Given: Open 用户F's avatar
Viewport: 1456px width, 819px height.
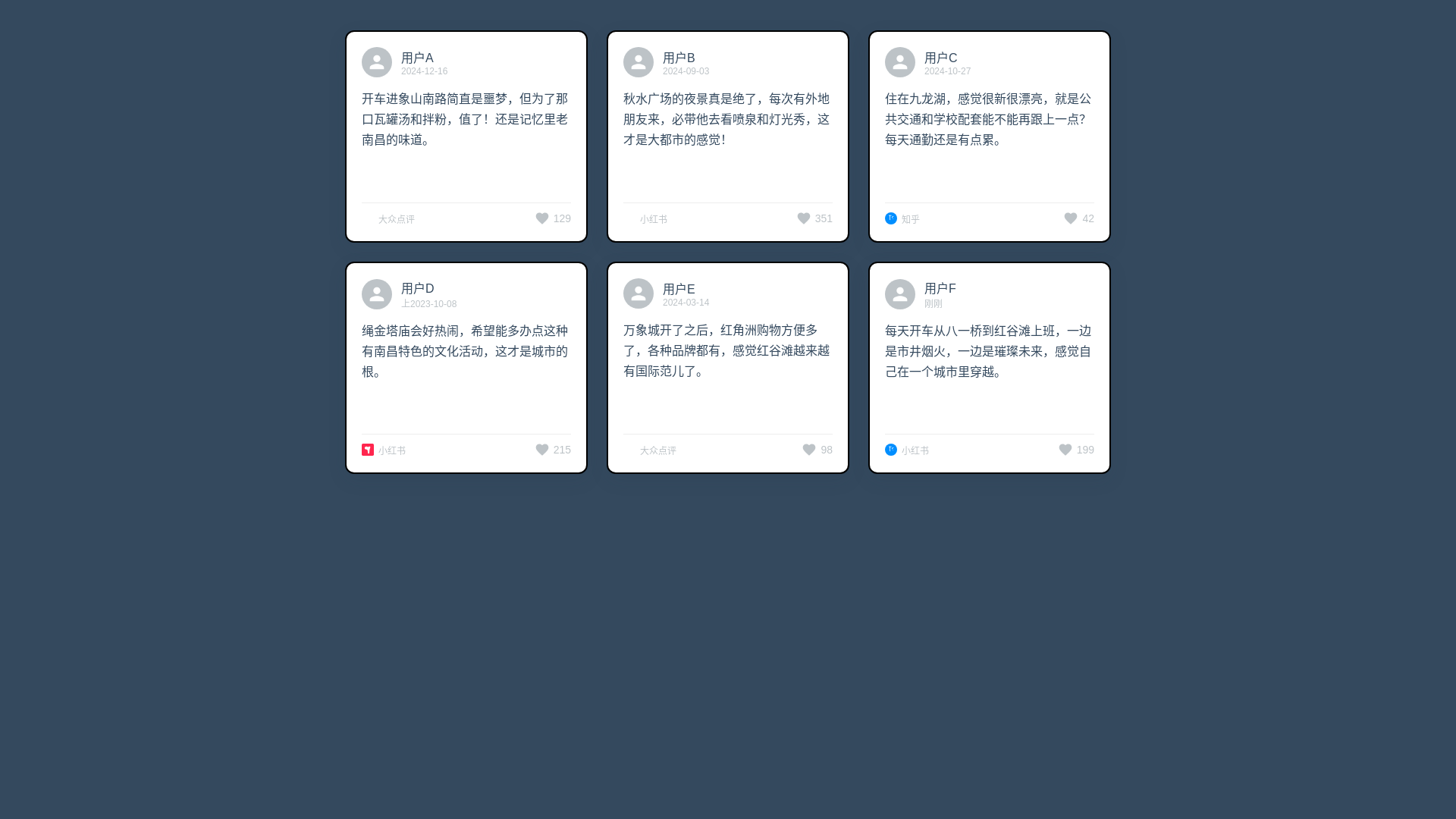Looking at the screenshot, I should click(900, 294).
